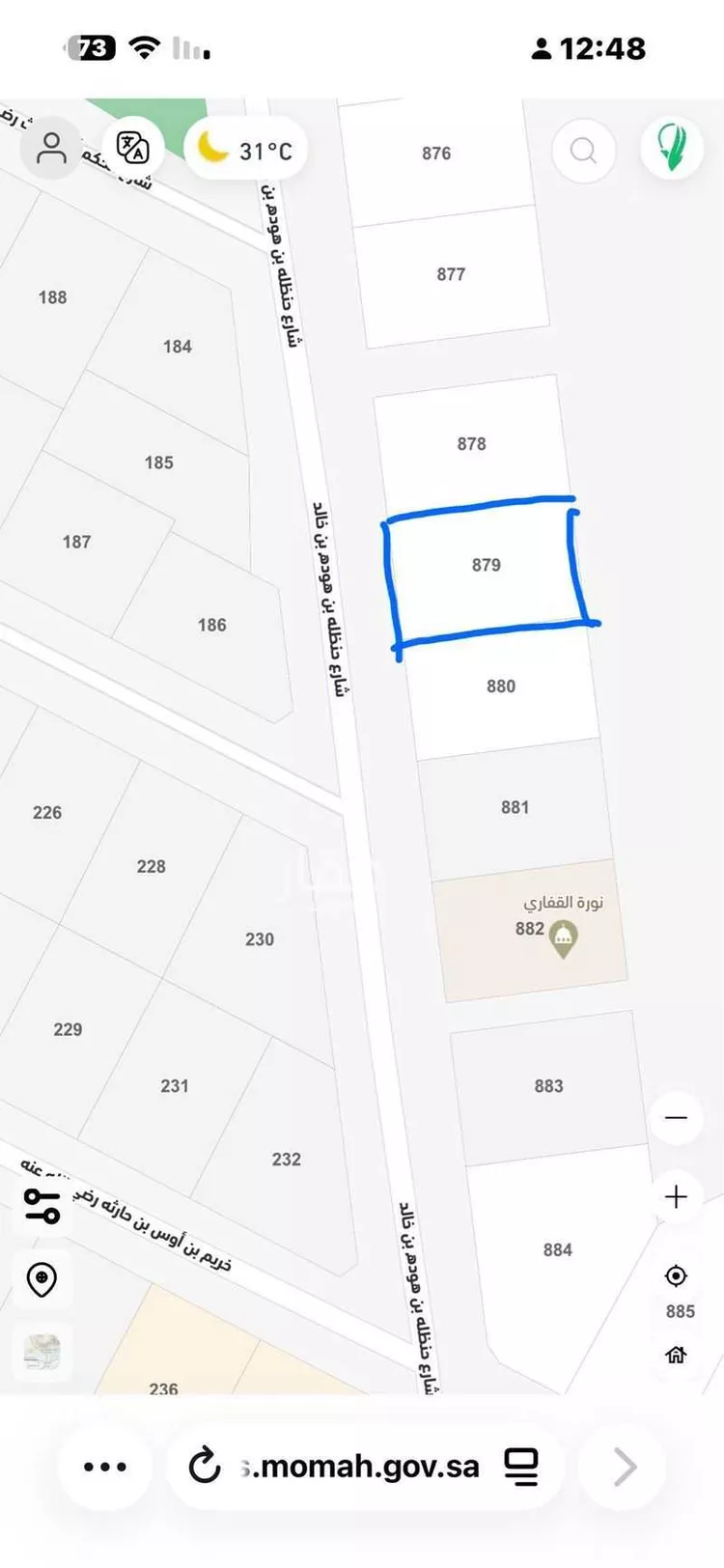Zoom out with the minus button
Viewport: 724px width, 1568px height.
tap(676, 1118)
